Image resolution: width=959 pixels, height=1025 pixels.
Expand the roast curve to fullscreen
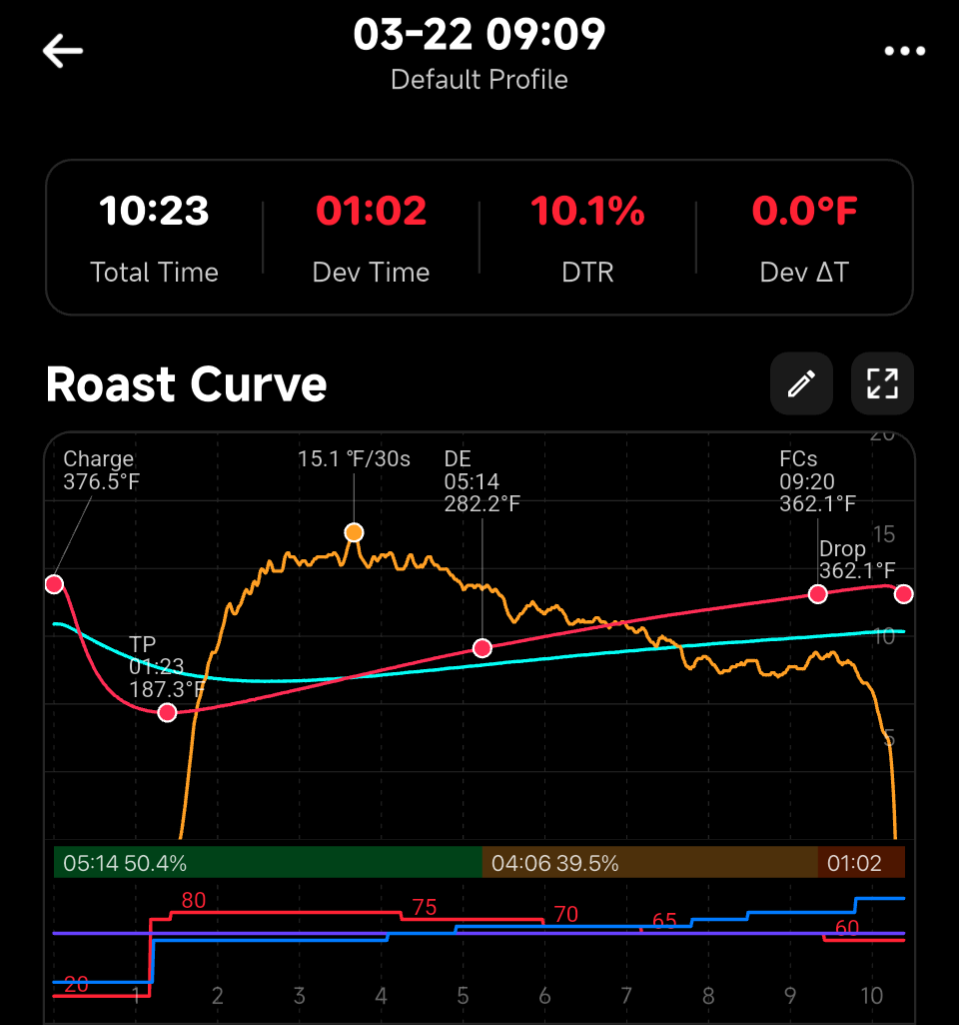pyautogui.click(x=882, y=383)
